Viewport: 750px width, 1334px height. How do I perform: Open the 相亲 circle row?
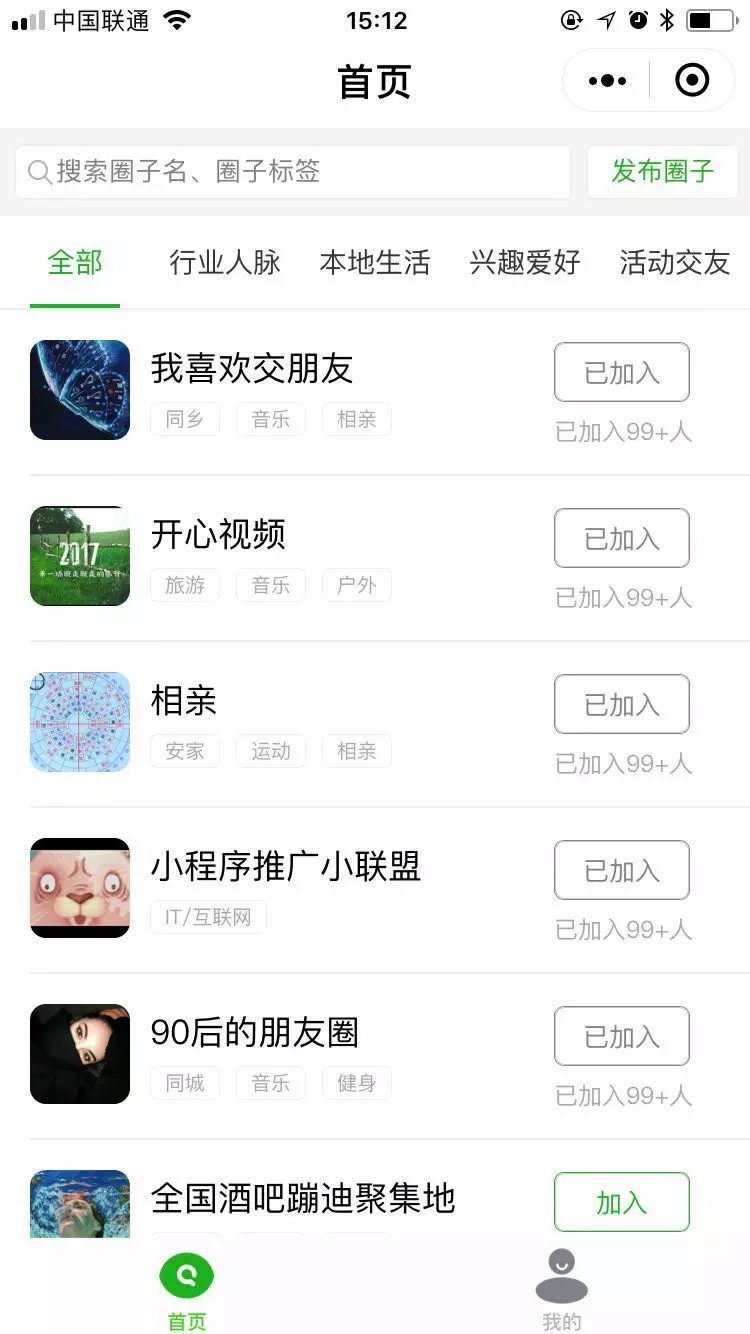[375, 724]
